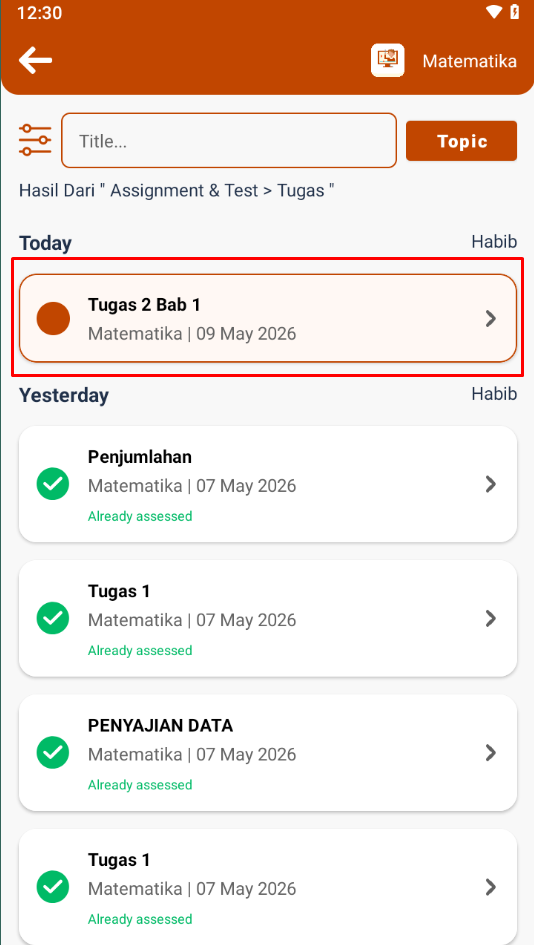Open the Tugas 2 Bab 1 assignment
The image size is (534, 945).
pyautogui.click(x=268, y=318)
